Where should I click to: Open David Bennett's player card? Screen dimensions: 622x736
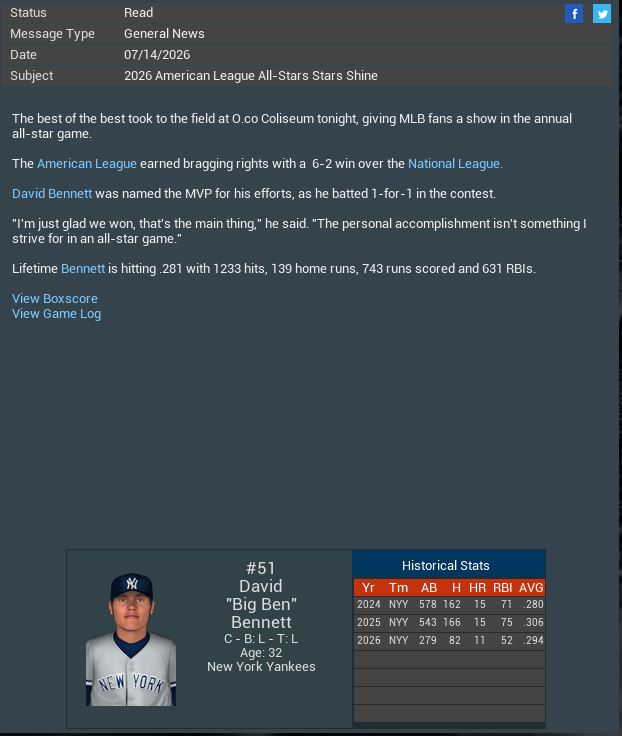tap(131, 640)
